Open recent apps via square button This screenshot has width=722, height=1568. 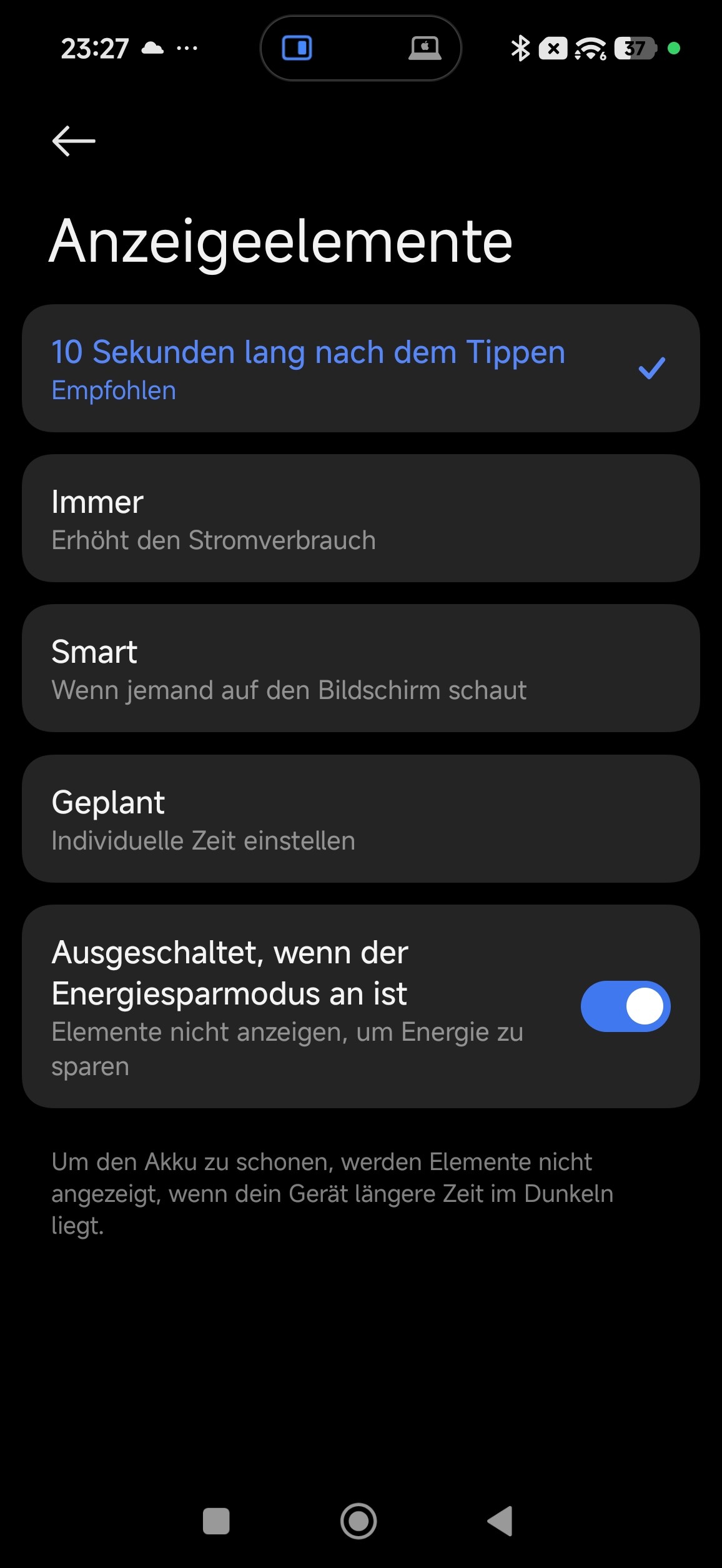(x=216, y=1521)
